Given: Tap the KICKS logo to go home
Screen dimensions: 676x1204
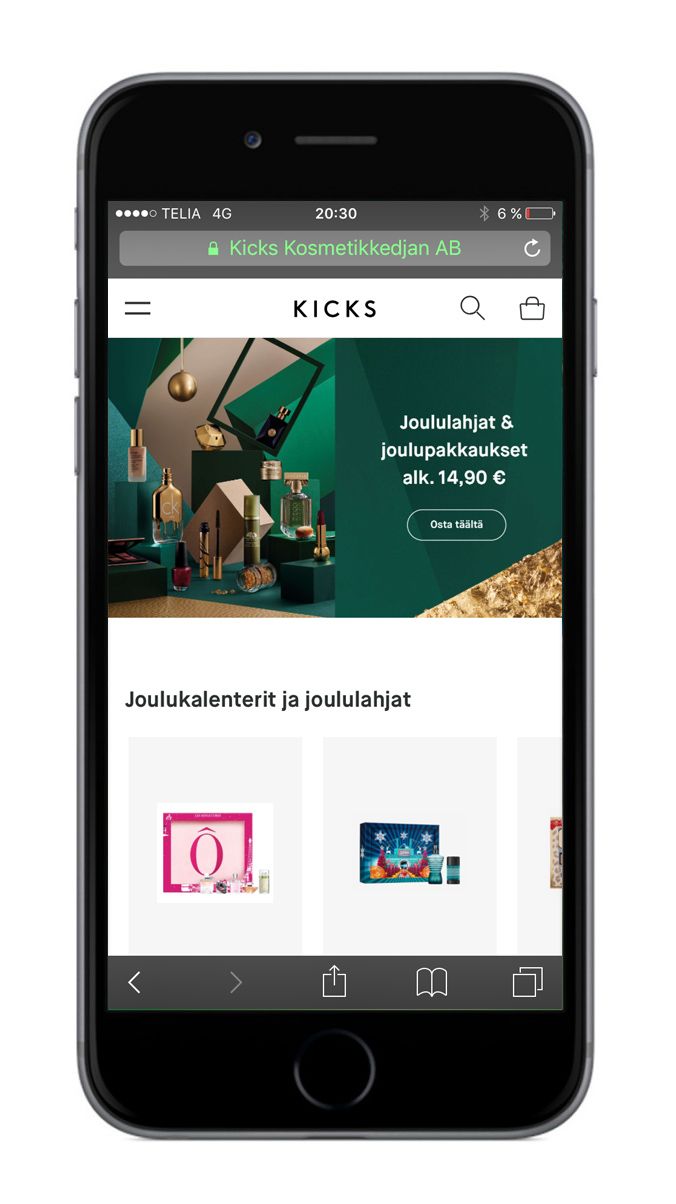Looking at the screenshot, I should tap(335, 309).
